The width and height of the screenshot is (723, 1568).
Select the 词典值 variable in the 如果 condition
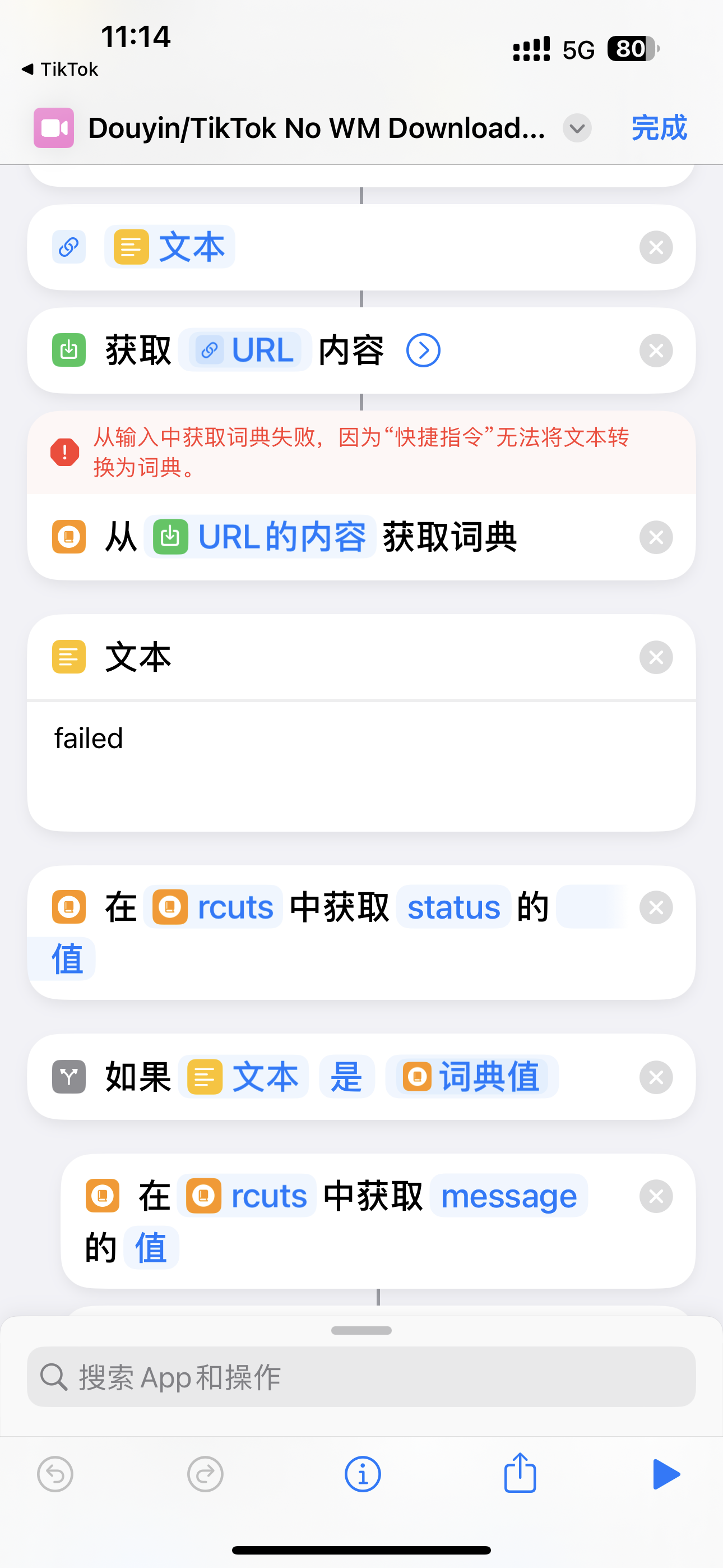pyautogui.click(x=471, y=1076)
